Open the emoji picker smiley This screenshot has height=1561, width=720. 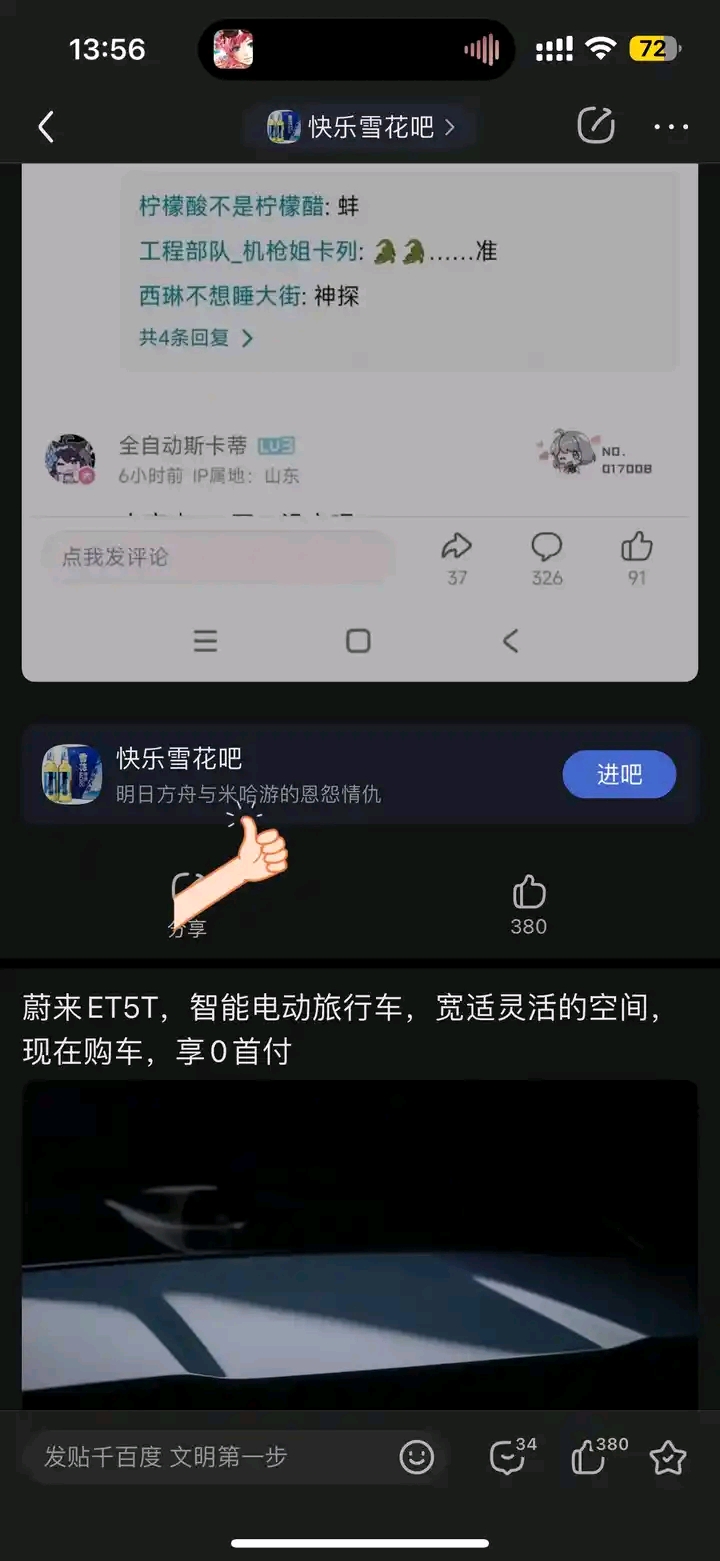pos(416,1457)
